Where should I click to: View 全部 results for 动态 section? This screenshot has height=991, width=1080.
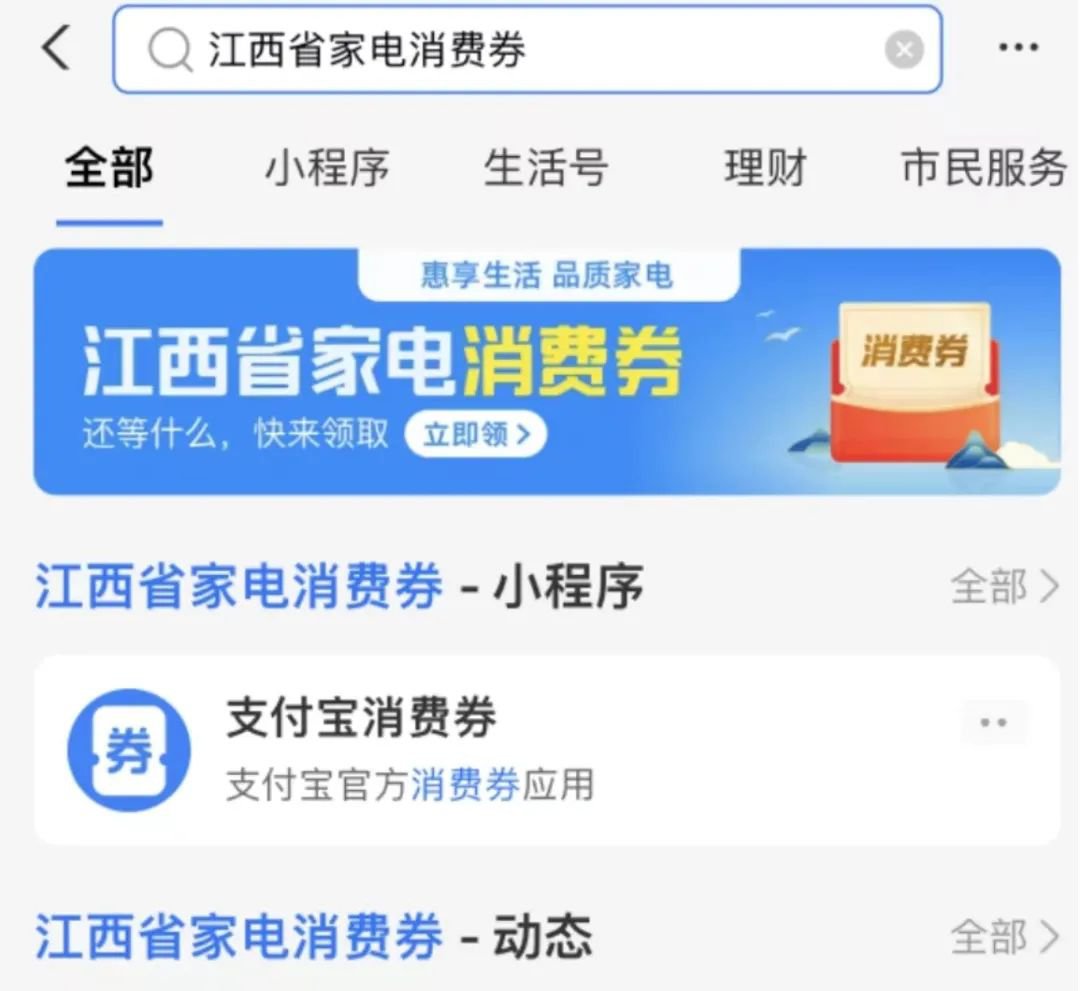[1003, 937]
